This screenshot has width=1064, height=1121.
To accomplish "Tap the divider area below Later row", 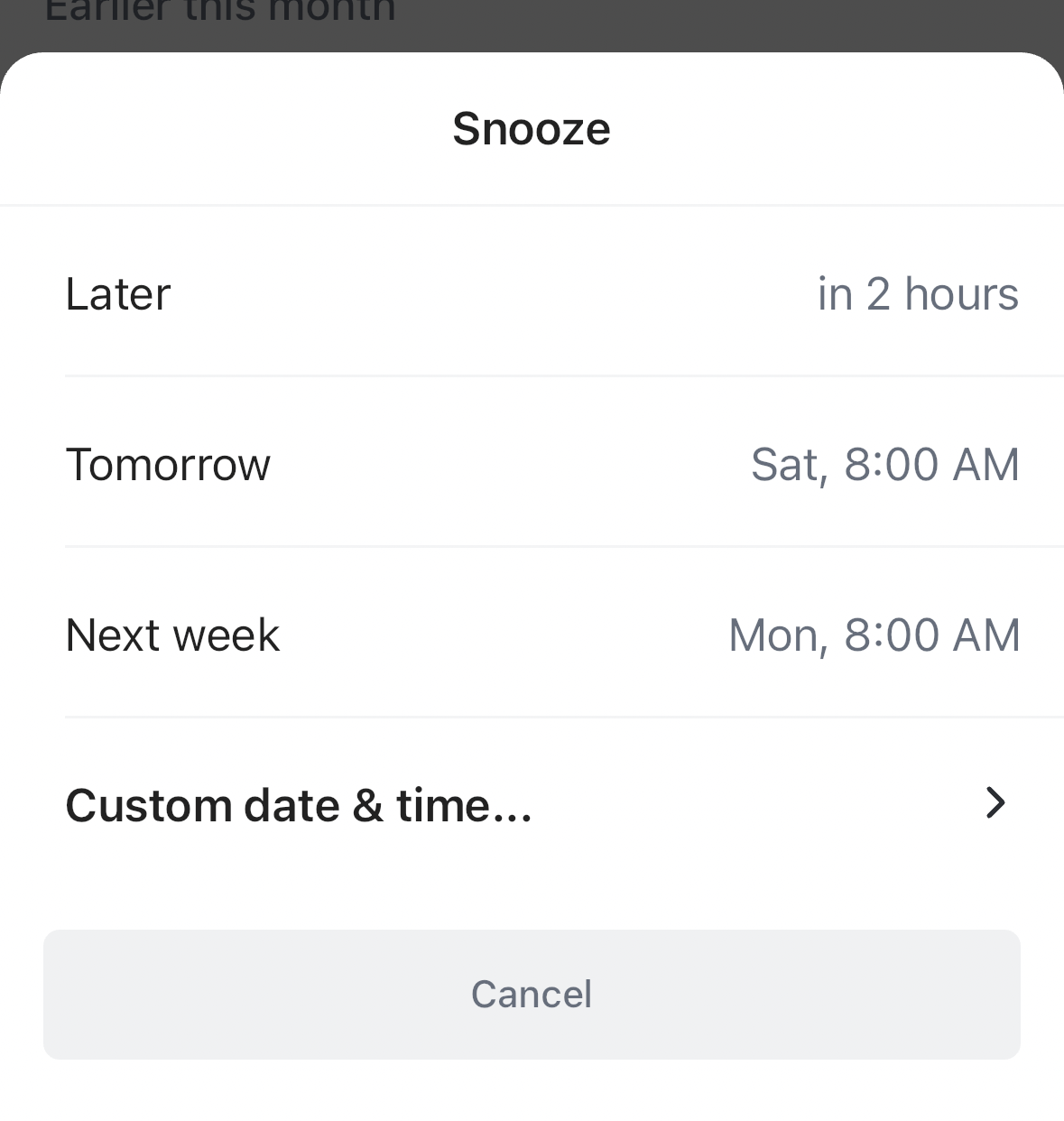I will [x=532, y=373].
